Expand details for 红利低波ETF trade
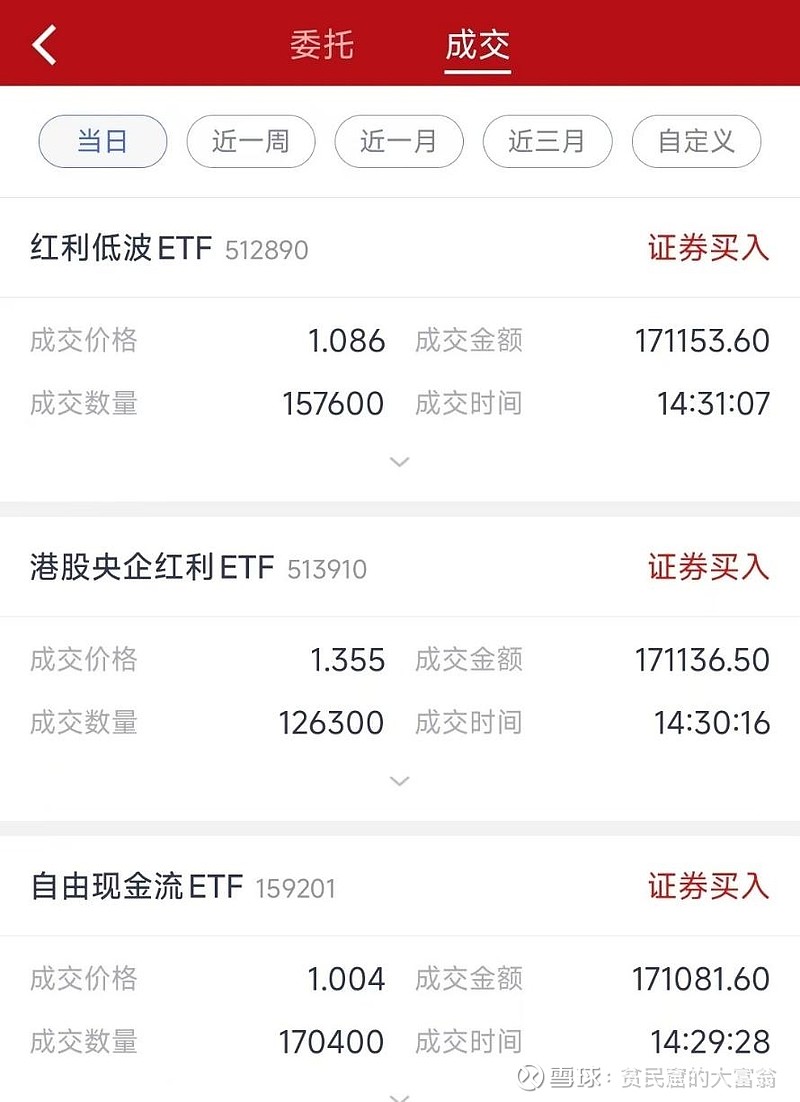Image resolution: width=800 pixels, height=1102 pixels. 400,461
